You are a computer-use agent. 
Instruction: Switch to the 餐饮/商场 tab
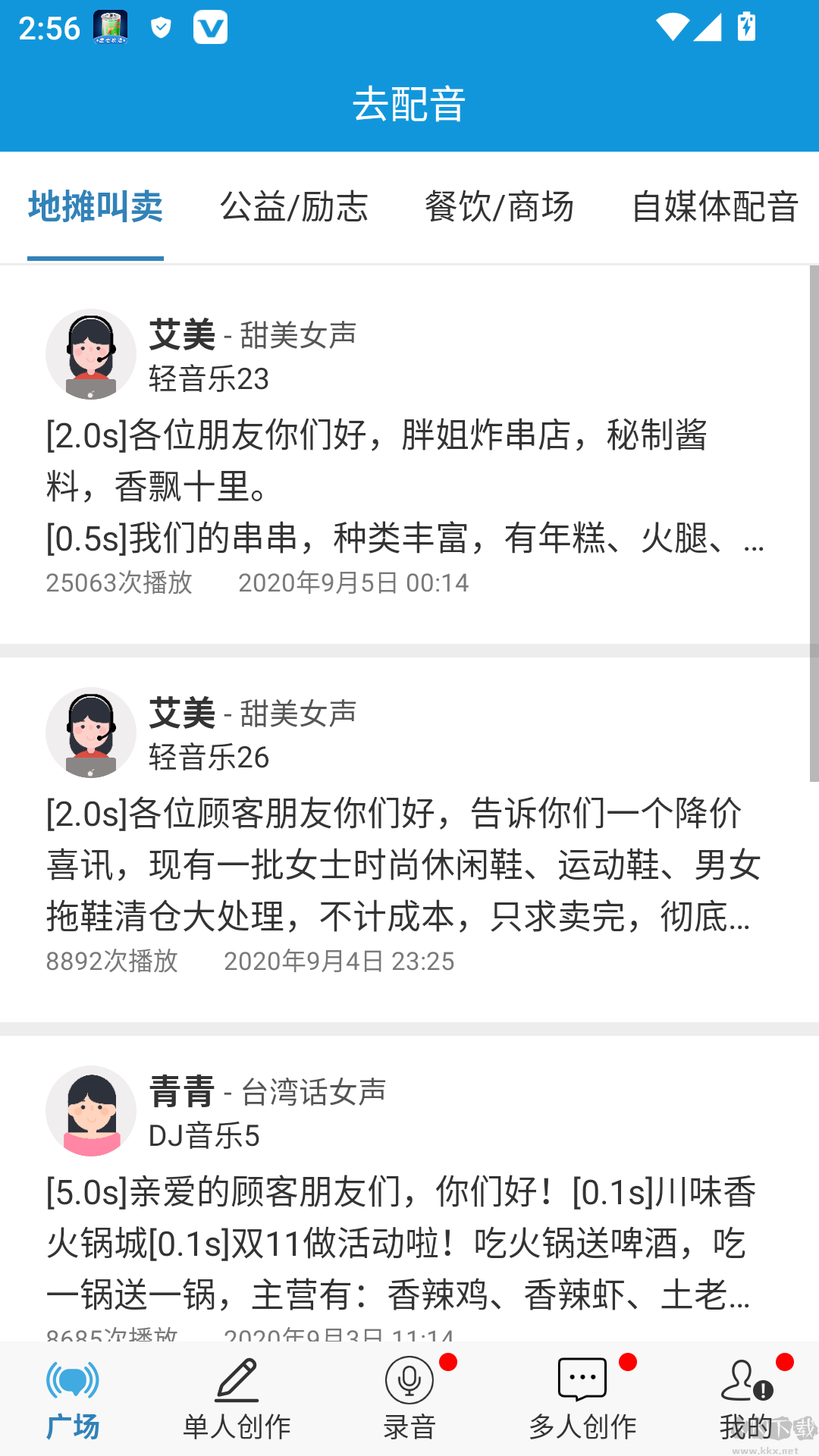[500, 206]
